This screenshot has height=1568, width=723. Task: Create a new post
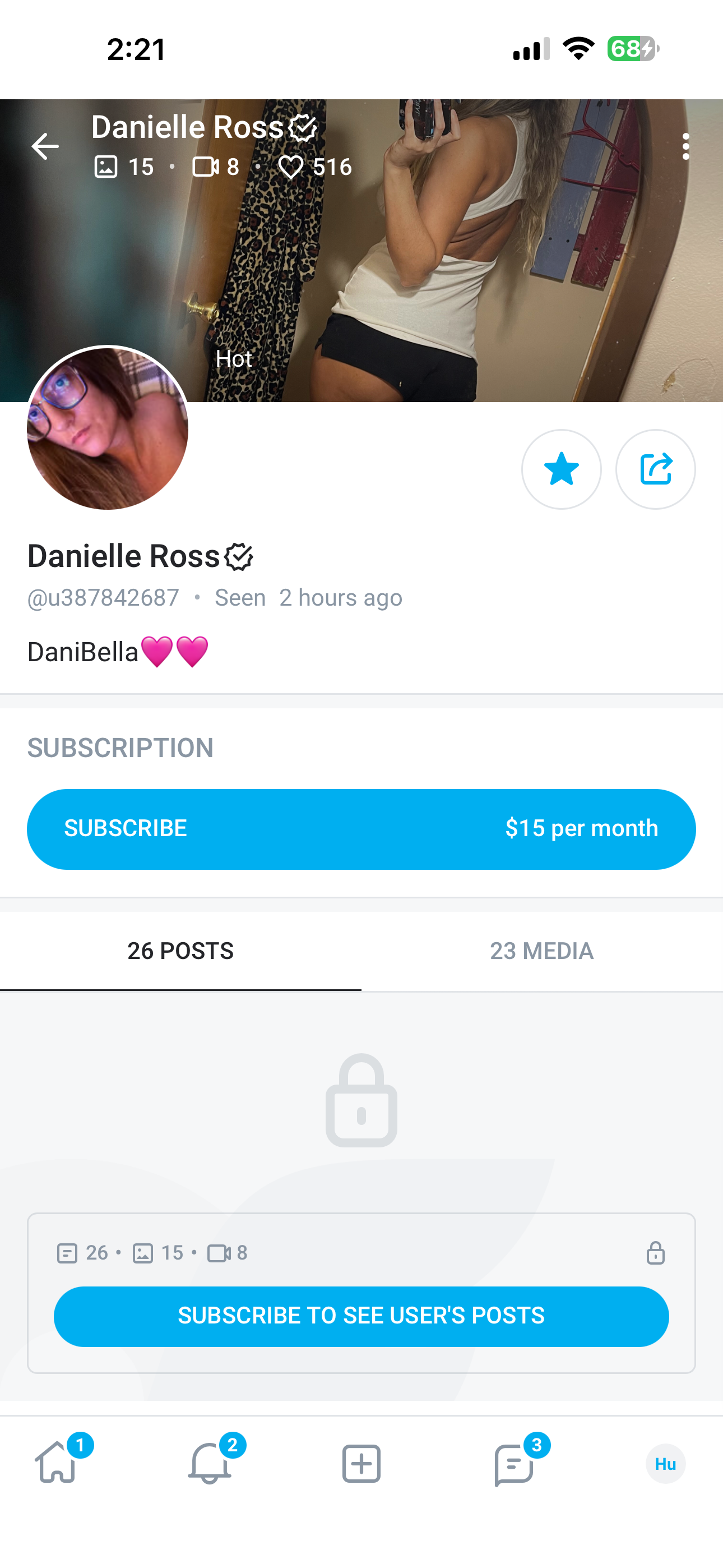tap(361, 1463)
